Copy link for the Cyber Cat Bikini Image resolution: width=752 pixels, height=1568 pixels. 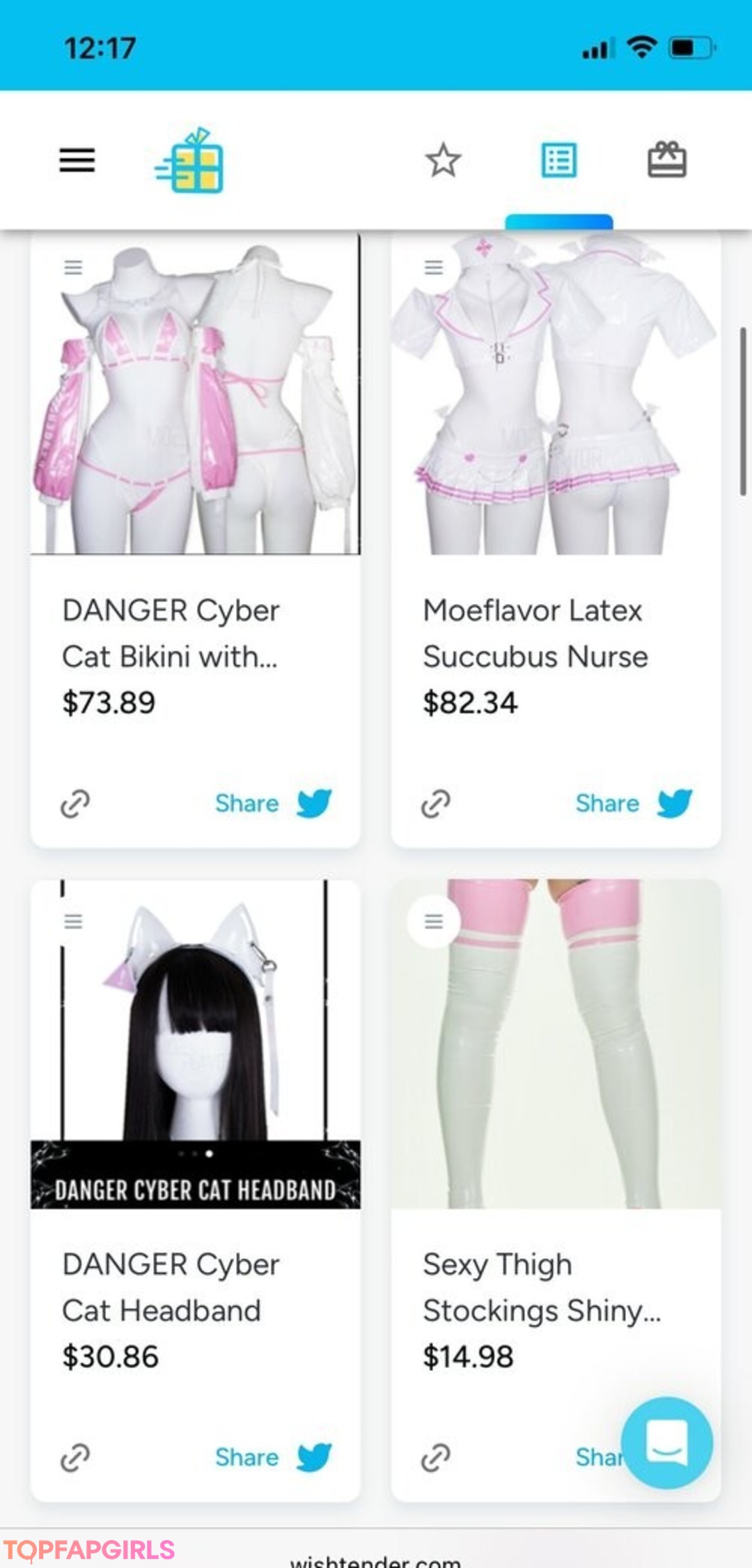pos(75,803)
